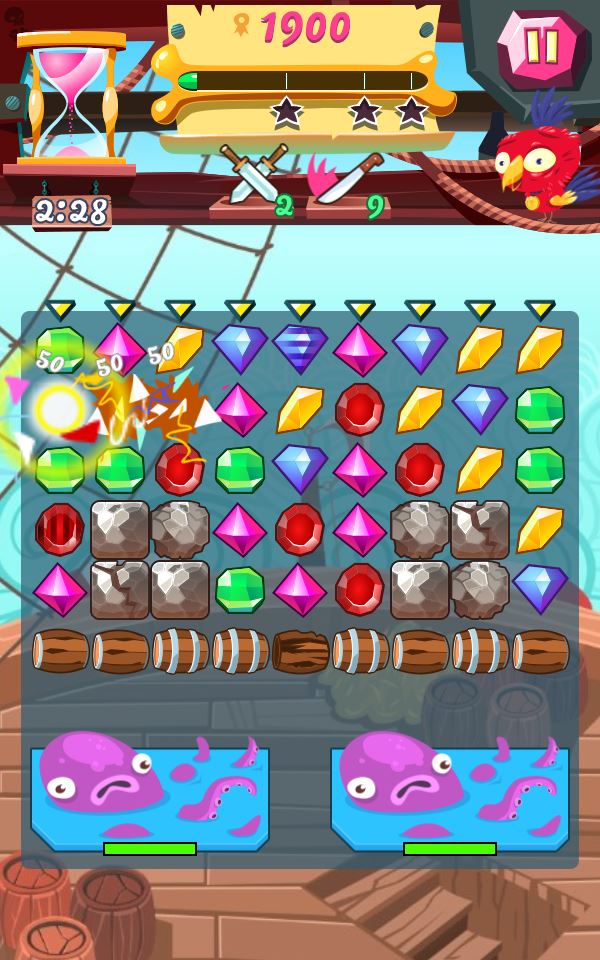The image size is (600, 960).
Task: Activate the single knife booster
Action: 347,178
